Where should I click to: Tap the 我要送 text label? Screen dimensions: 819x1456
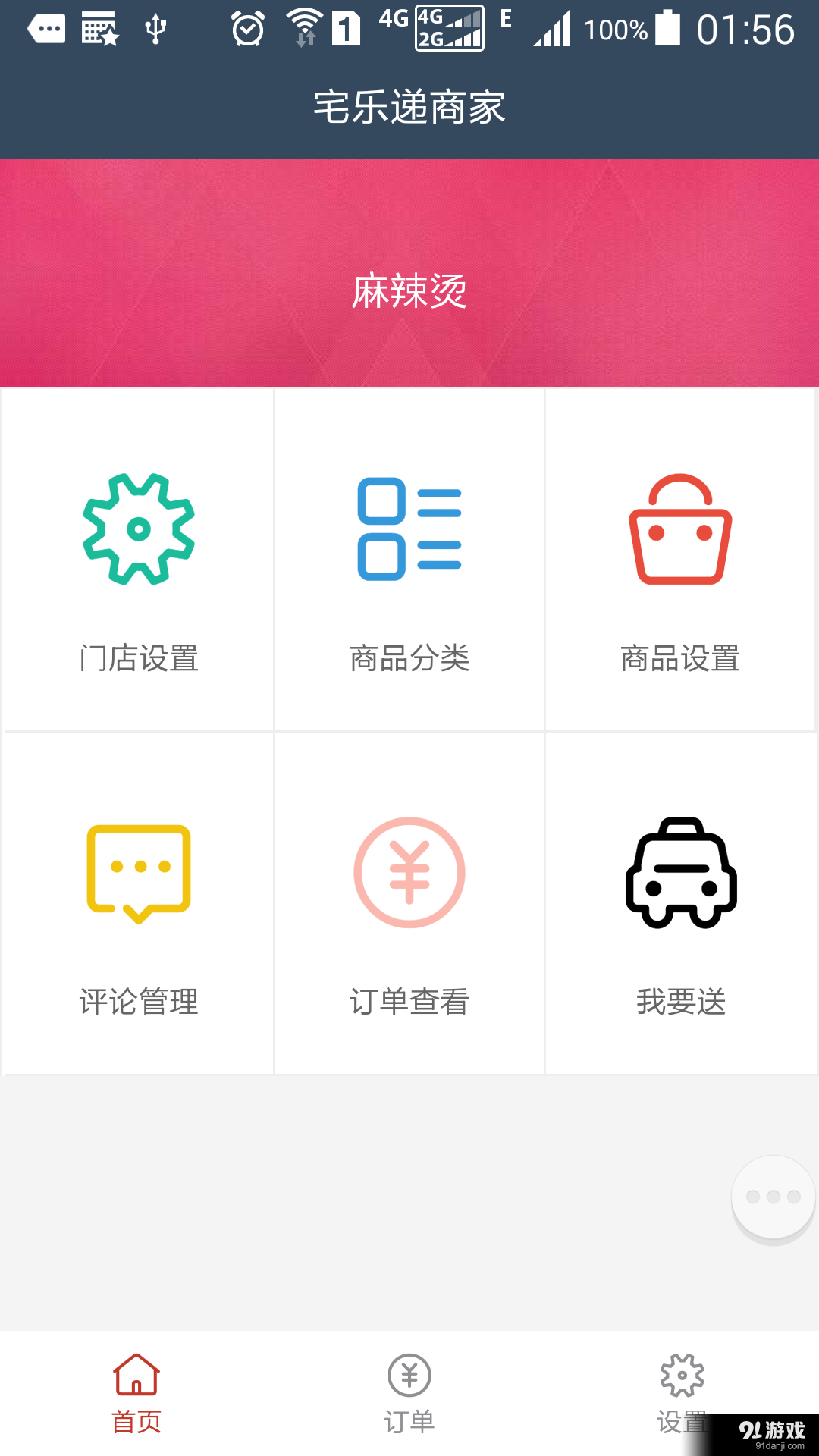pyautogui.click(x=680, y=1003)
